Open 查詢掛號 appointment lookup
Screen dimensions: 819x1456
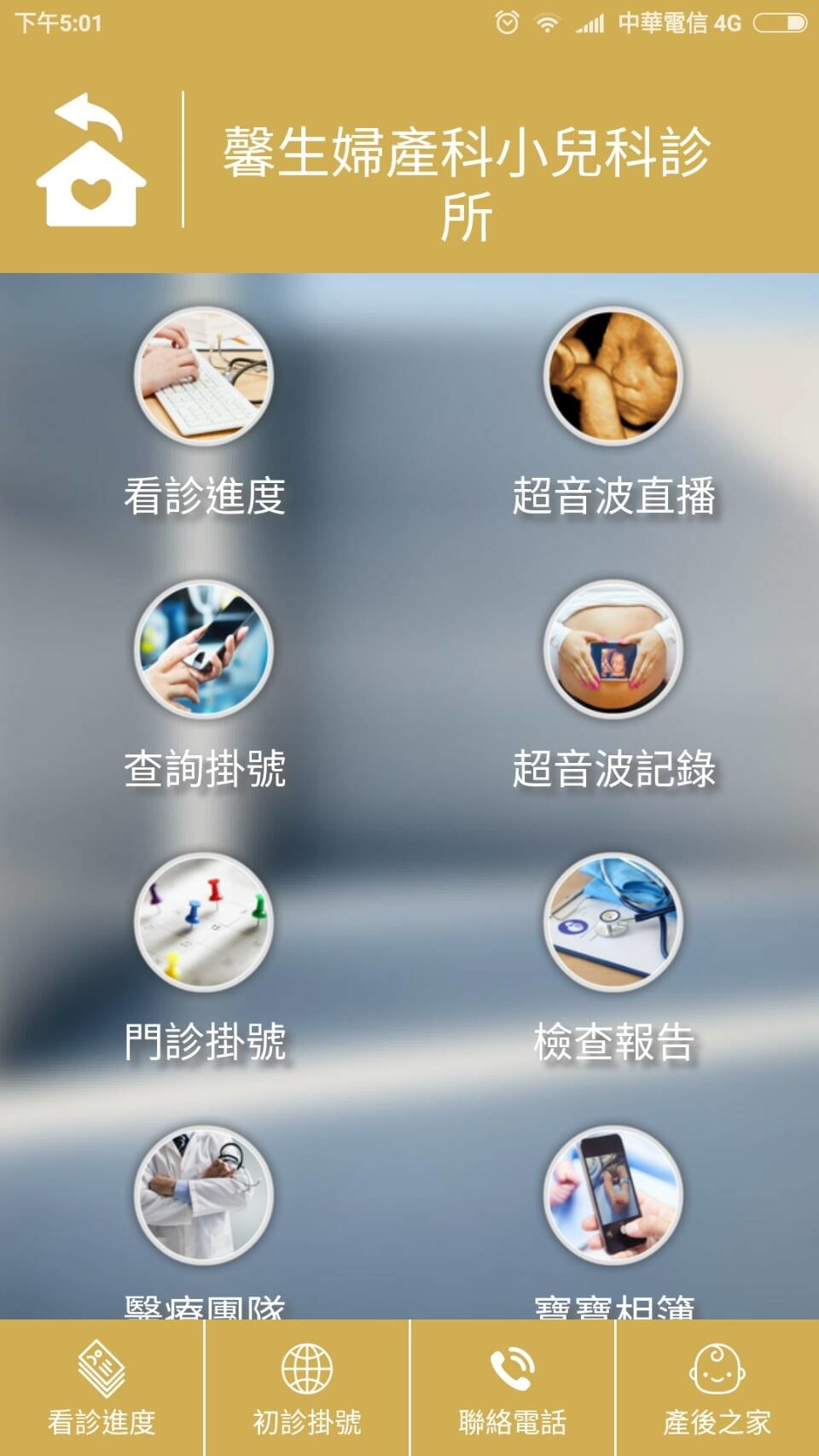(204, 649)
